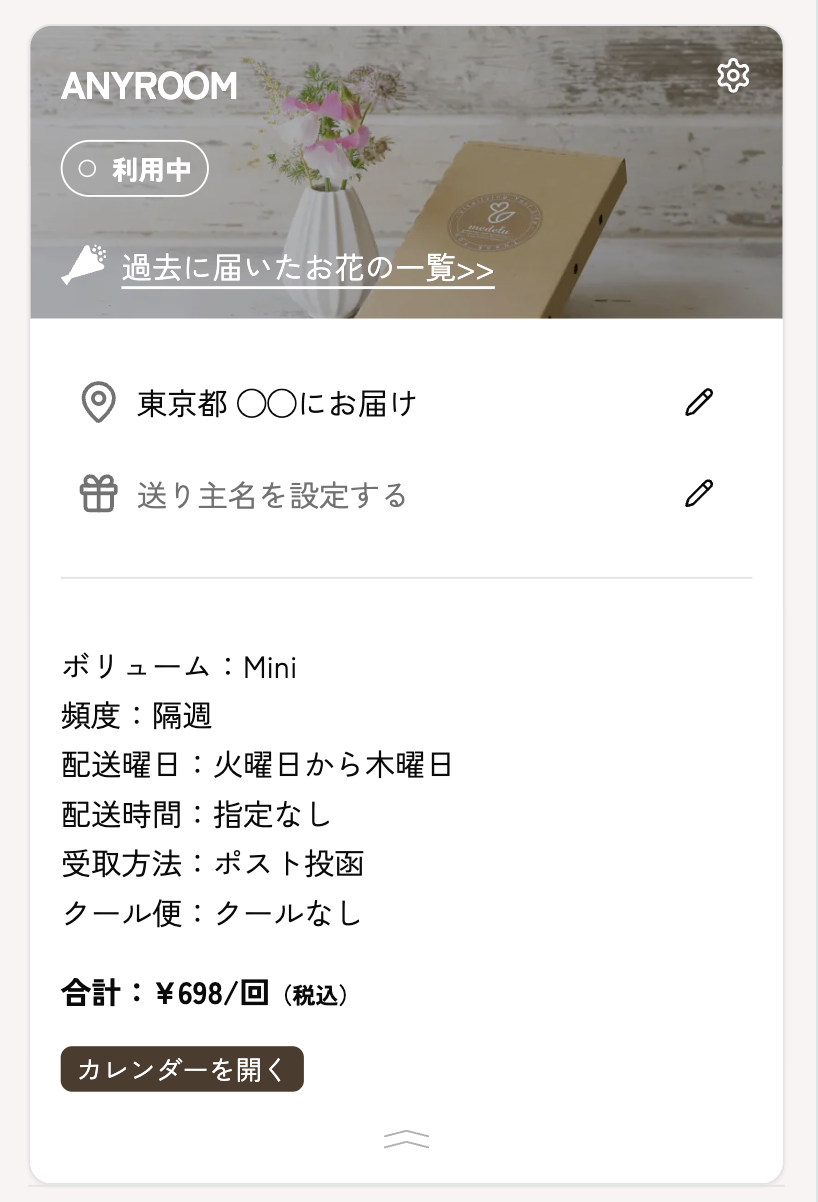Click the location pin icon beside the delivery address
Viewport: 818px width, 1202px height.
[98, 402]
